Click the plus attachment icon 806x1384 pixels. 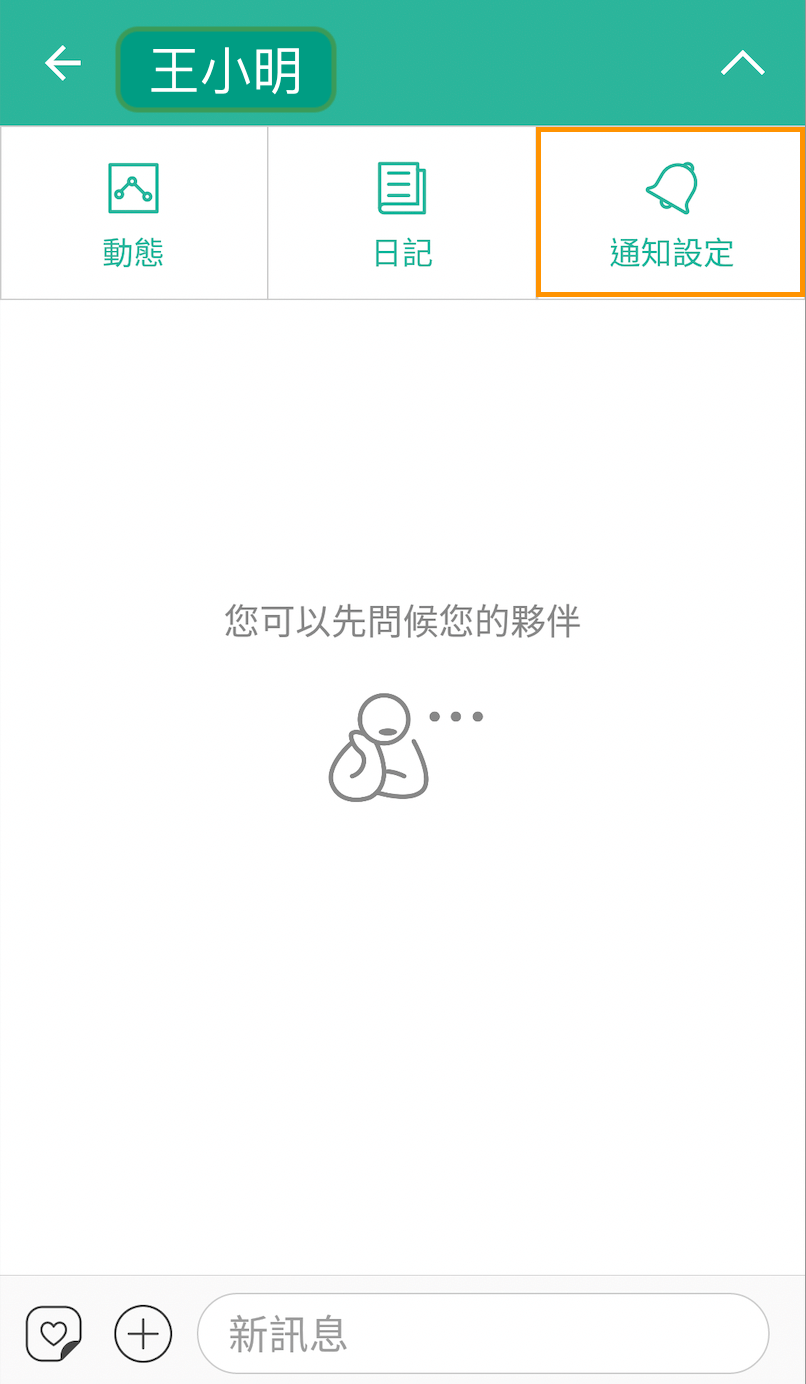pos(143,1332)
